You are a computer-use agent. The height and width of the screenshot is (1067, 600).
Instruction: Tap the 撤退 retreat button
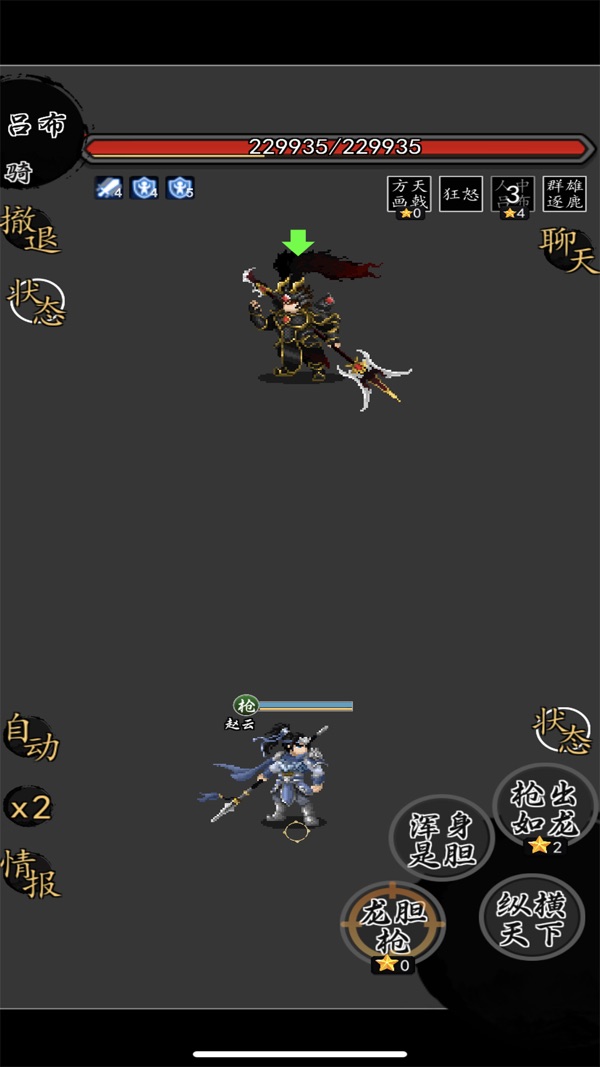30,230
